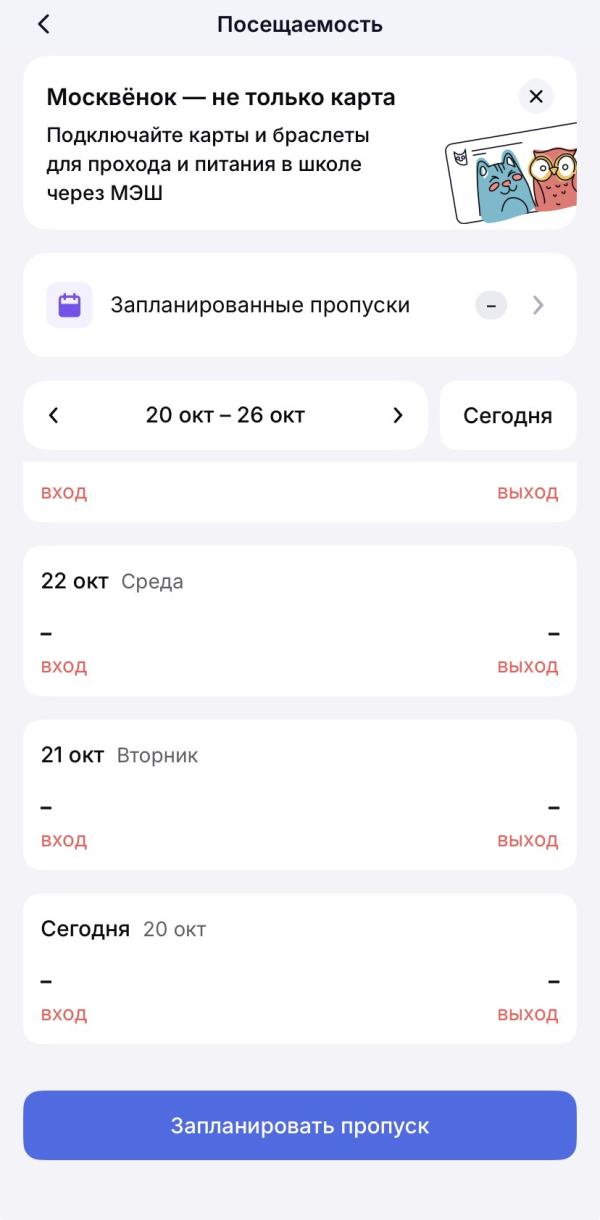This screenshot has height=1220, width=600.
Task: Dismiss the Москвёнок banner
Action: (x=536, y=96)
